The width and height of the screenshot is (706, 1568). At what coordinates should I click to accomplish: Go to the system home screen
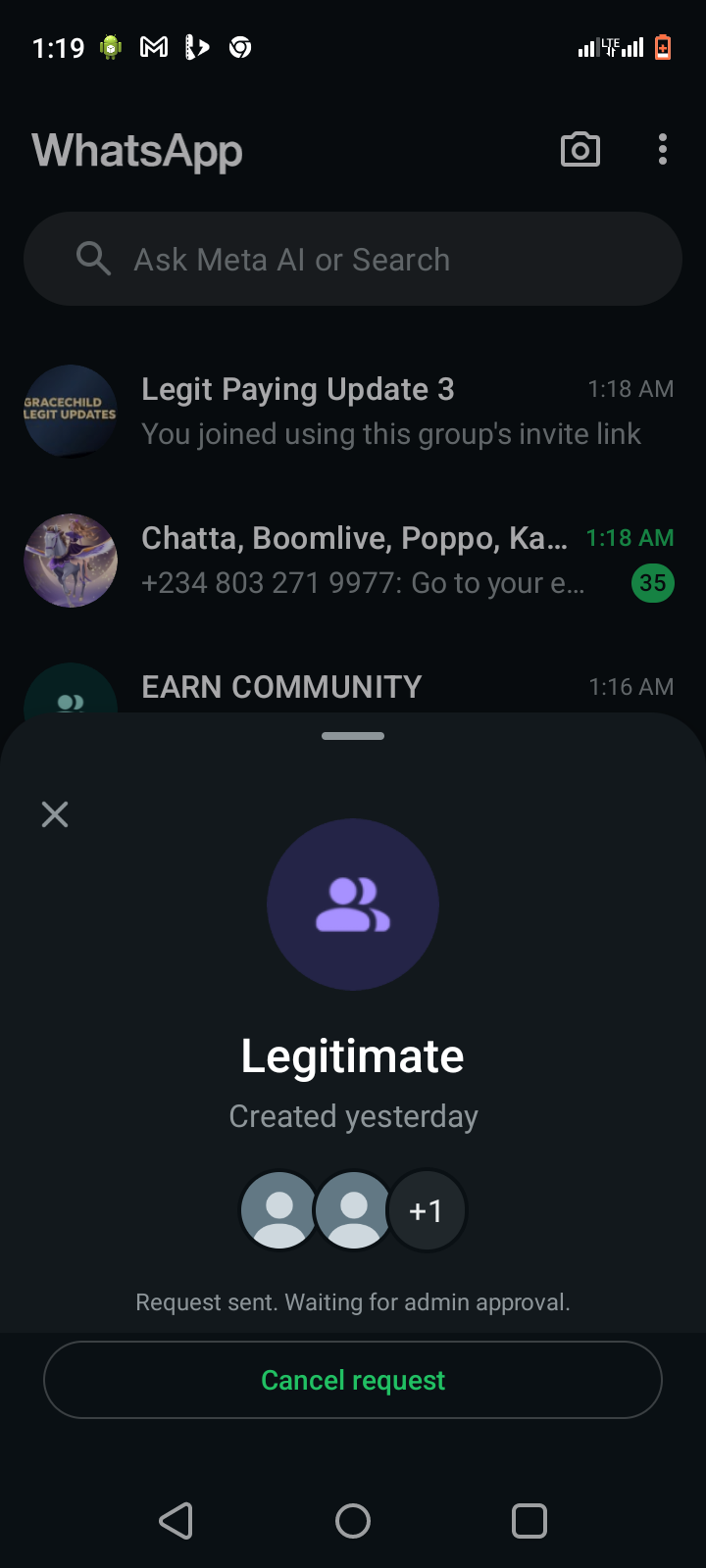pyautogui.click(x=353, y=1521)
